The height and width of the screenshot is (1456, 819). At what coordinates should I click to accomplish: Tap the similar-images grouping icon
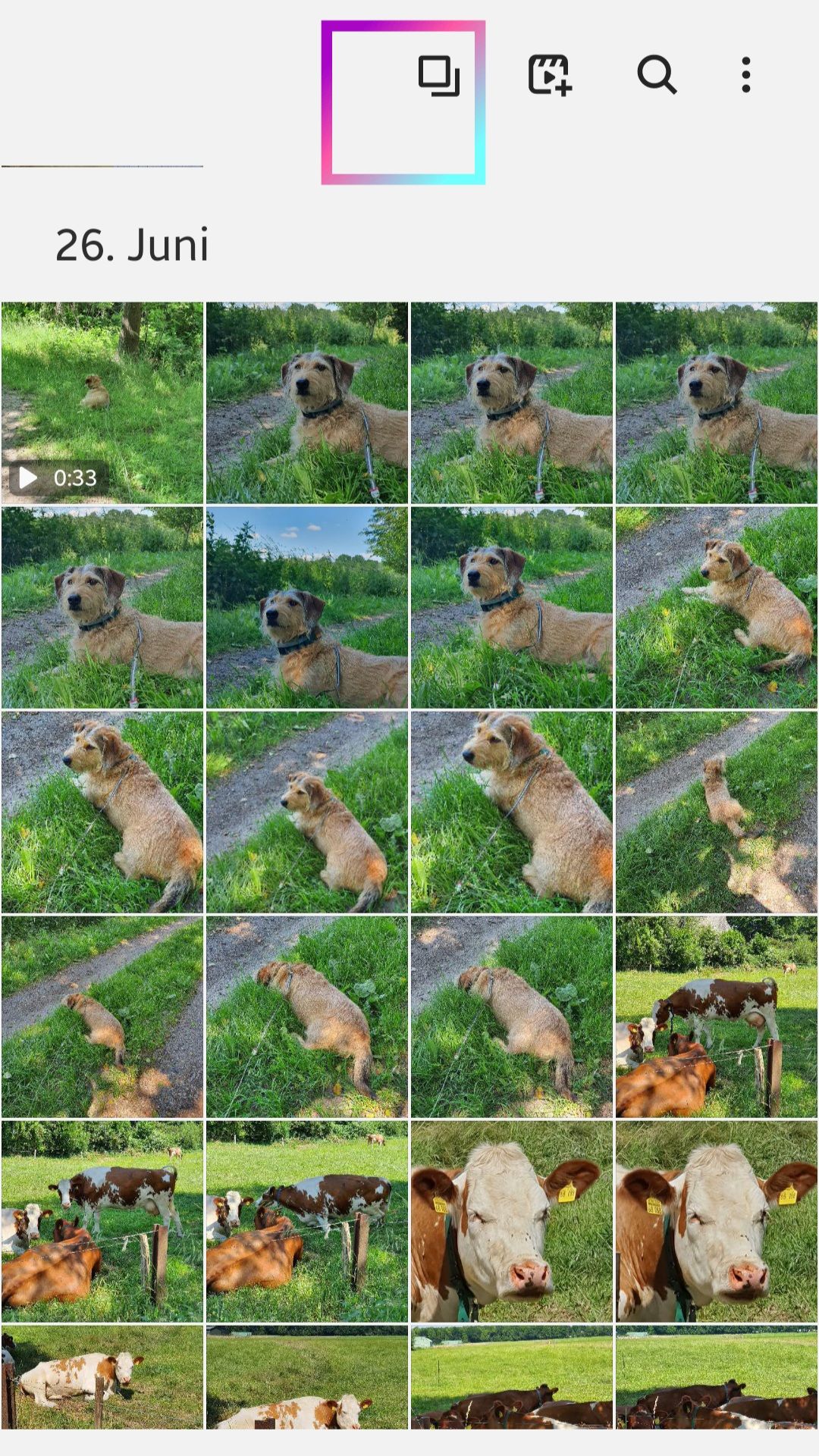pos(439,75)
